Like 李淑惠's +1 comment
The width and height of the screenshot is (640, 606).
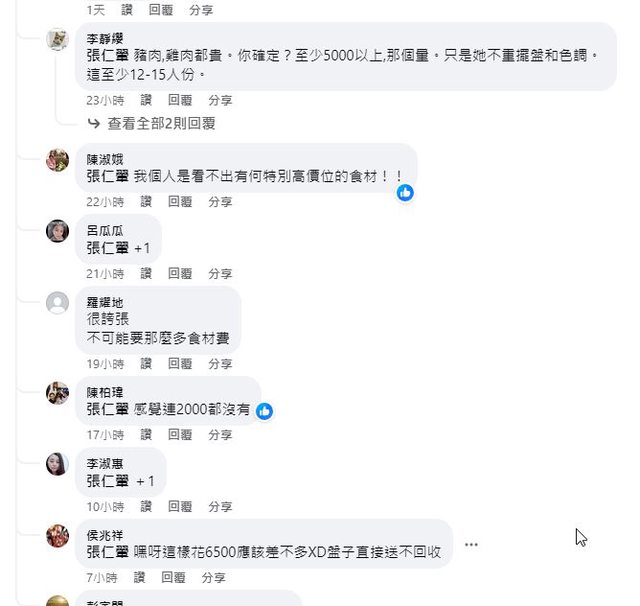point(146,506)
